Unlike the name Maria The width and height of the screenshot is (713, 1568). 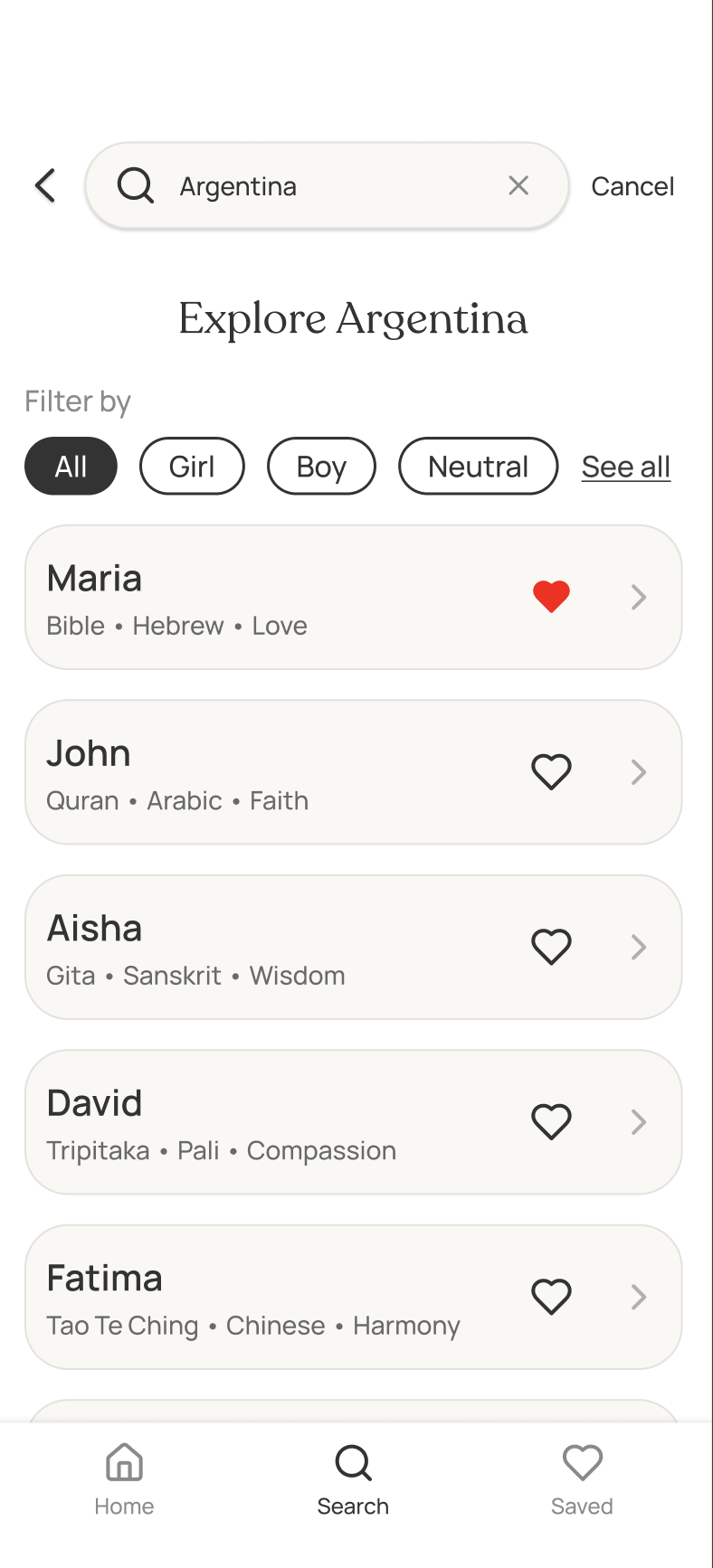[x=551, y=597]
